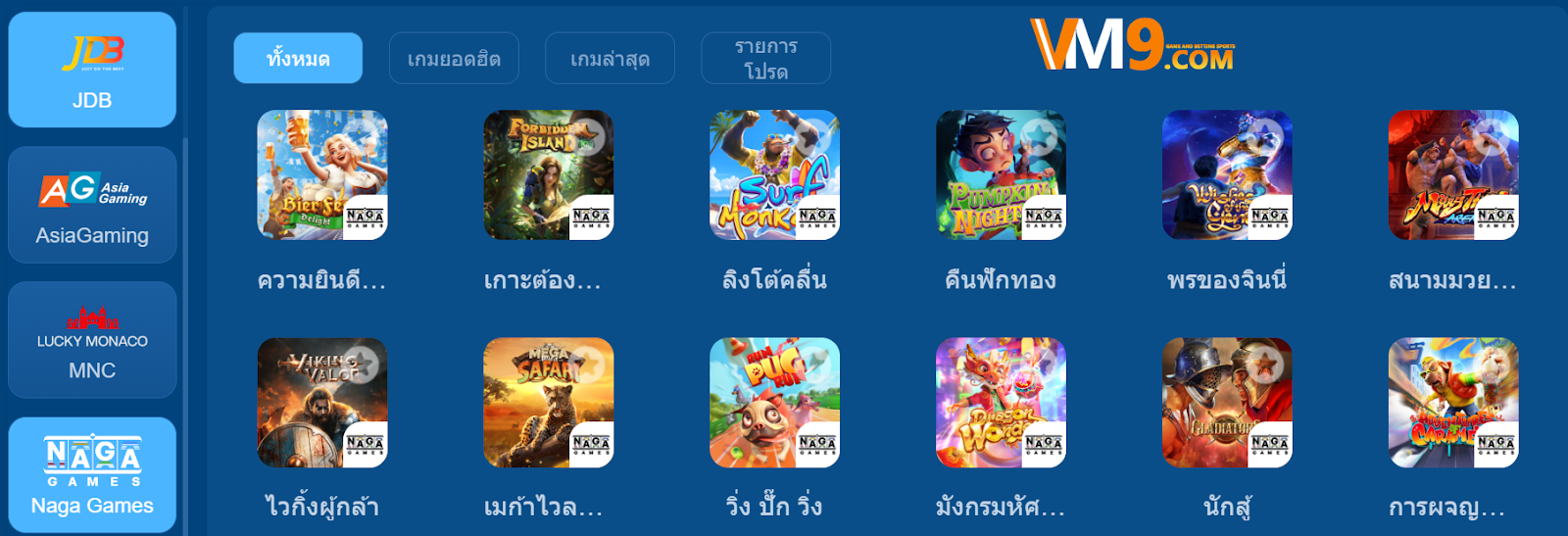Viewport: 1568px width, 536px height.
Task: Switch to เกมล่าสุด filter
Action: (610, 59)
